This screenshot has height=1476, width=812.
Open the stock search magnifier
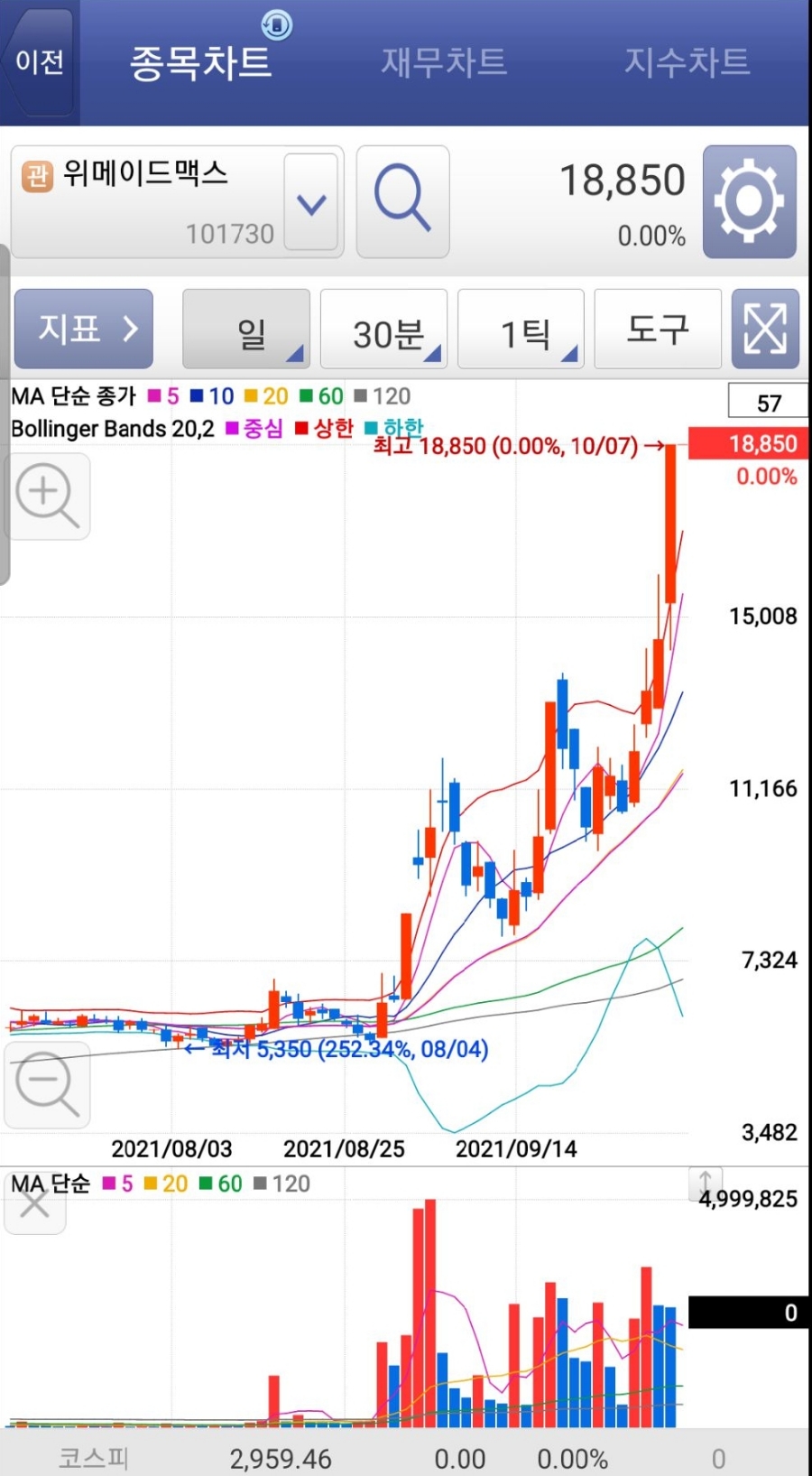coord(402,202)
